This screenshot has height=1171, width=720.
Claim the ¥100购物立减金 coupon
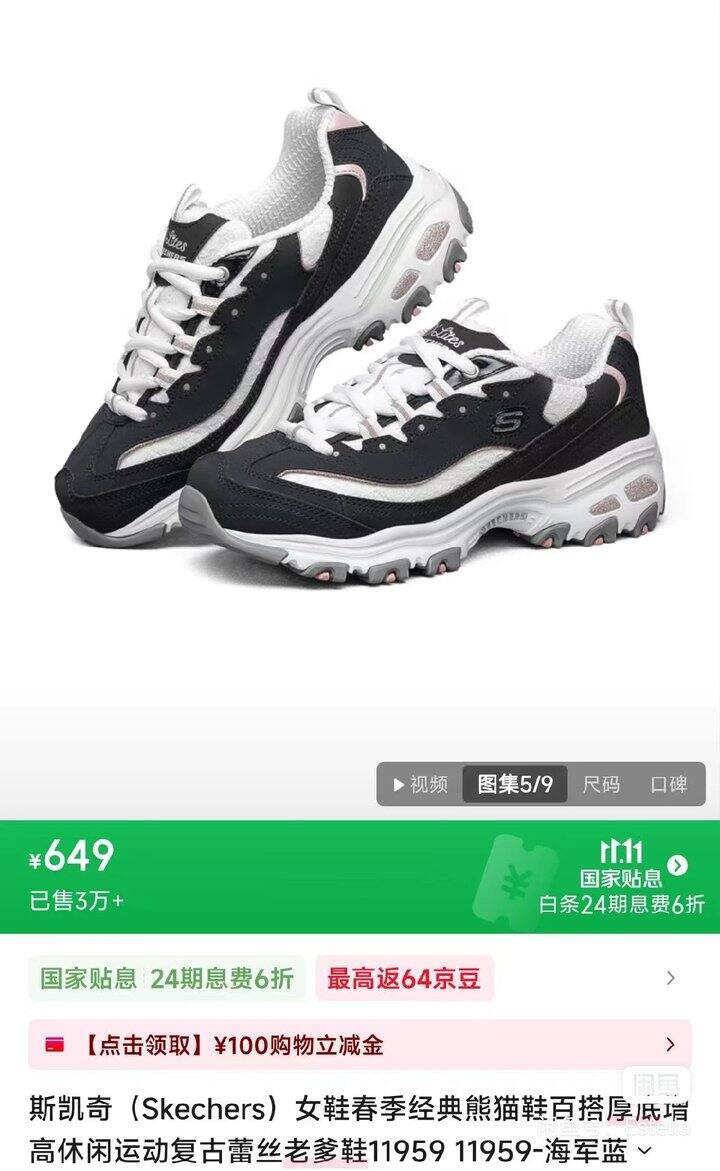click(360, 1045)
